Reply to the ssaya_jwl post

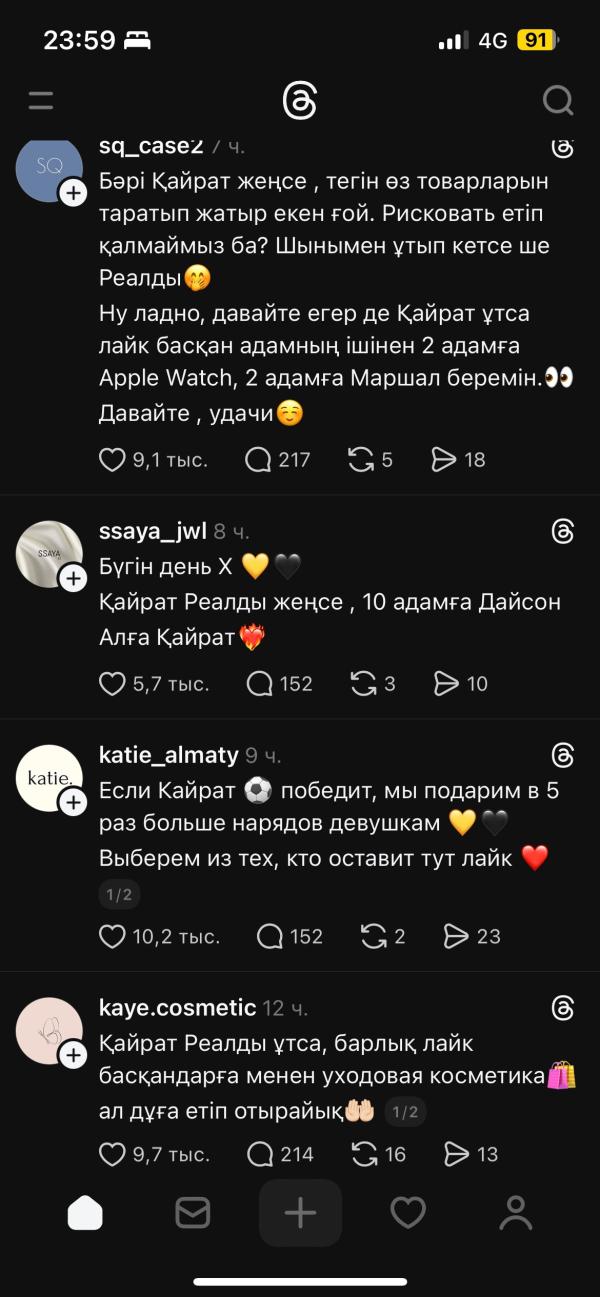pyautogui.click(x=259, y=683)
